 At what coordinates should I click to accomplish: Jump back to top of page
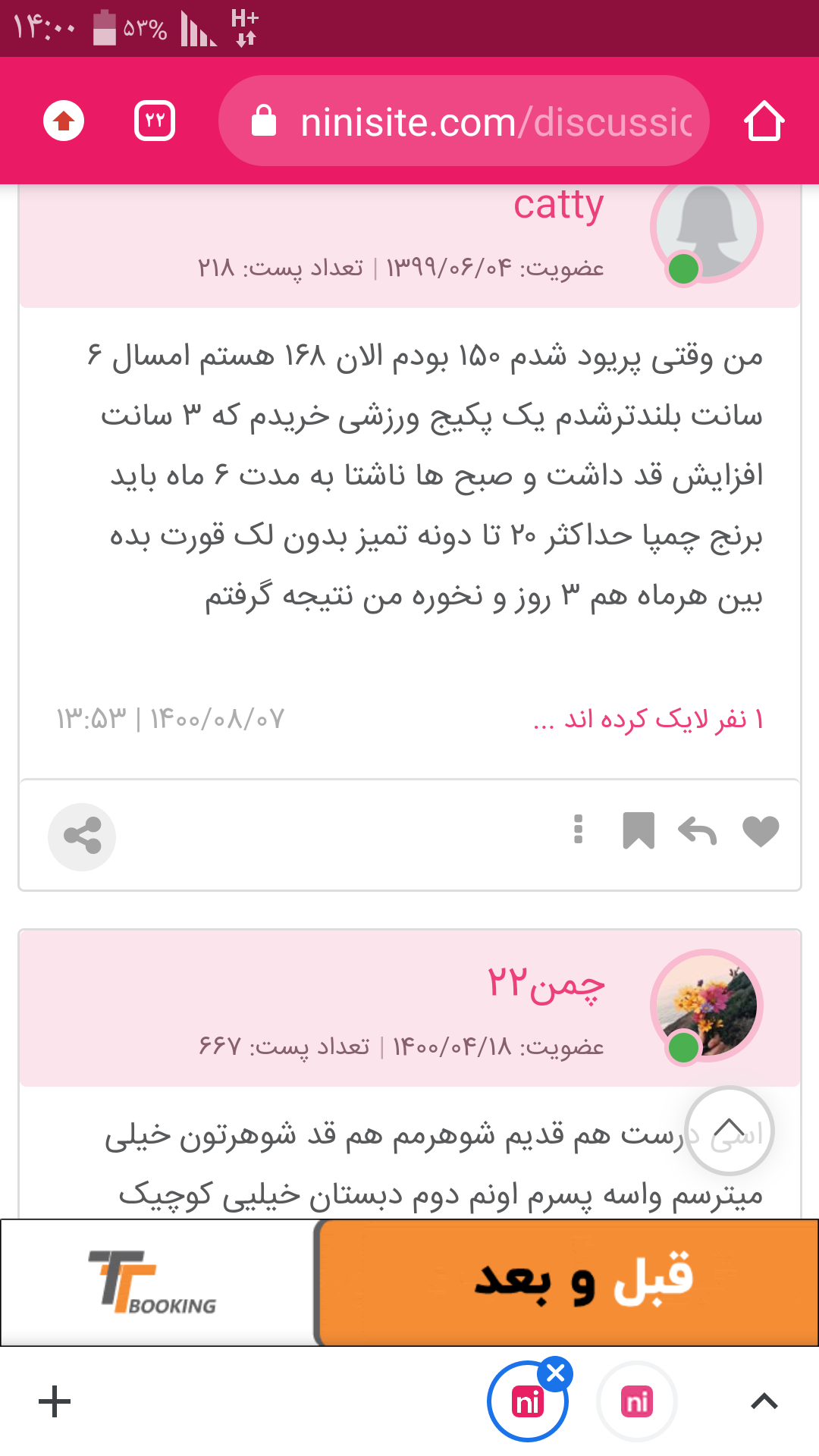729,1131
